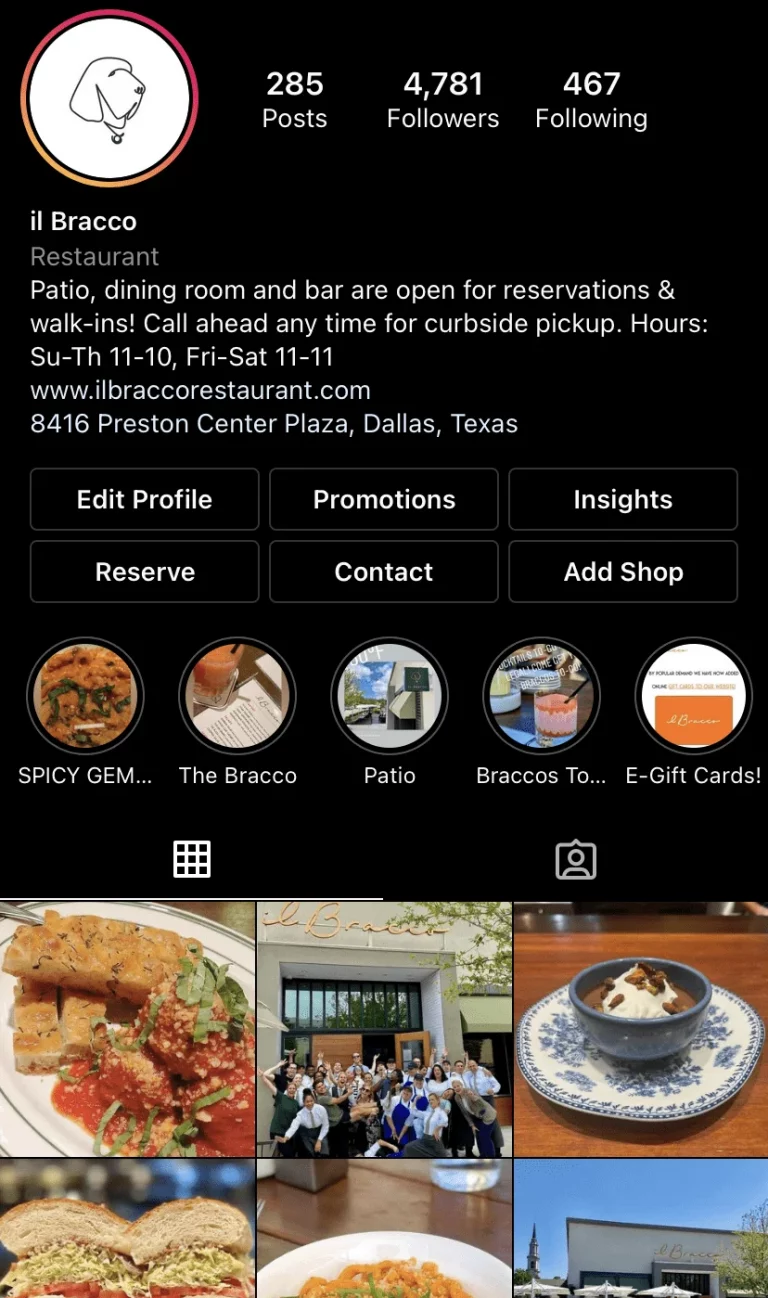Tap Reserve to book a table
This screenshot has height=1298, width=768.
(145, 572)
